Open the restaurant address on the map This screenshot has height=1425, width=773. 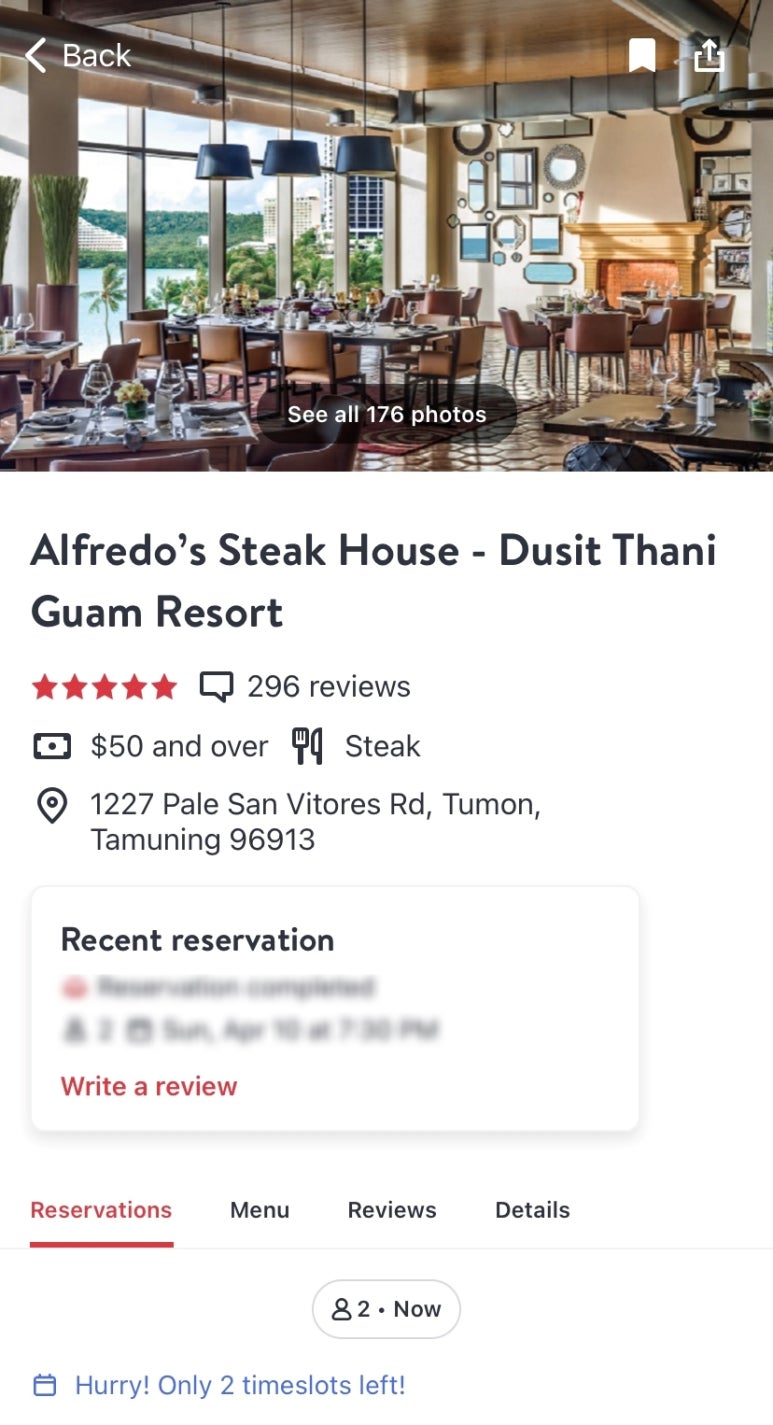coord(315,821)
